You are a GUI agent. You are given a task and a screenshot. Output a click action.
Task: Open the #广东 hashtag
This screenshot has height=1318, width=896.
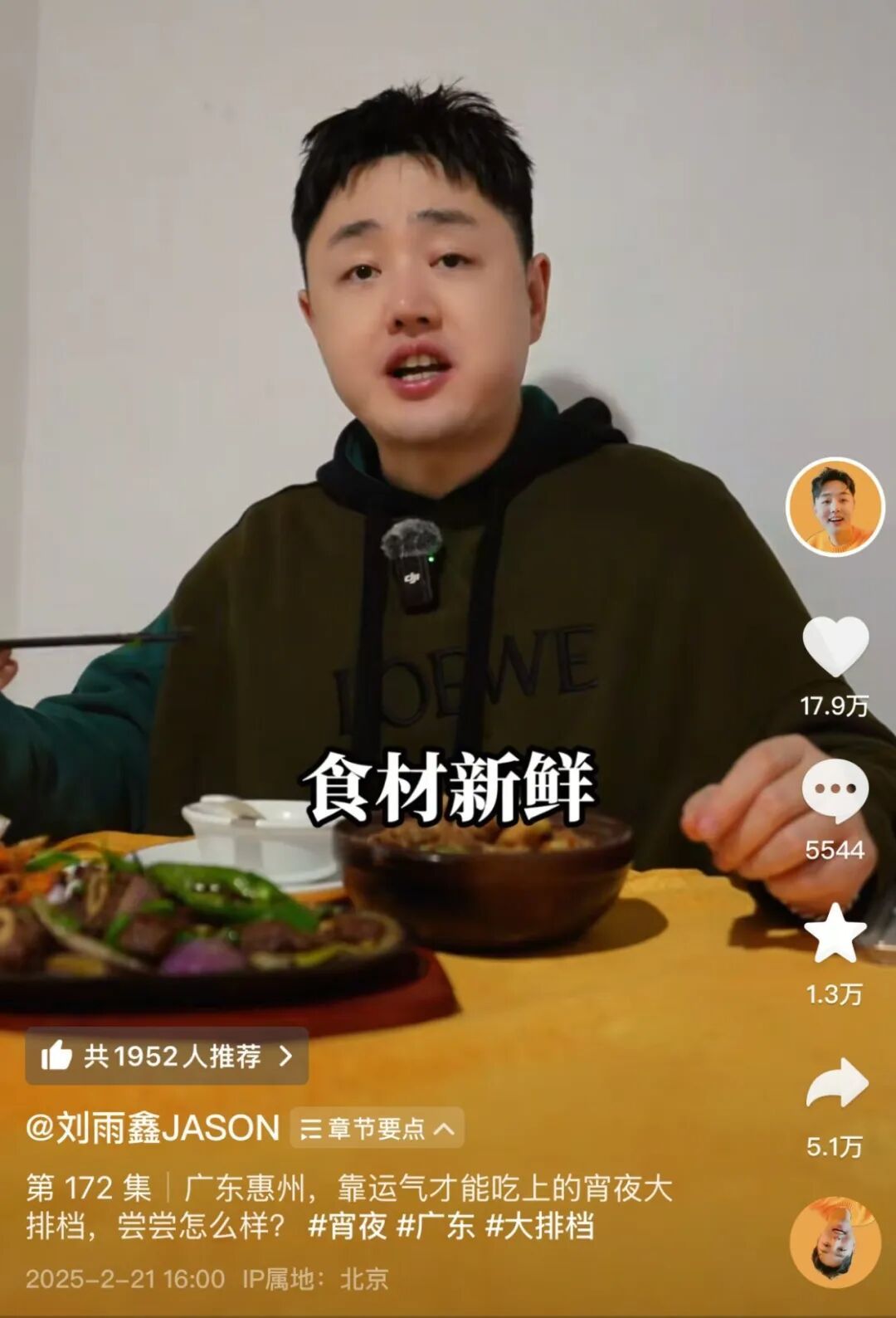pos(436,1226)
